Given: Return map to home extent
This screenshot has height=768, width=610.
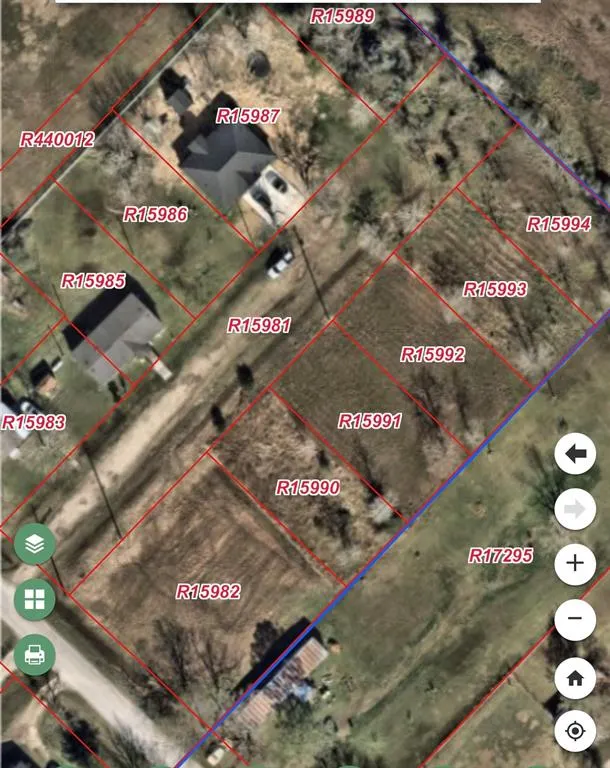Looking at the screenshot, I should 575,678.
